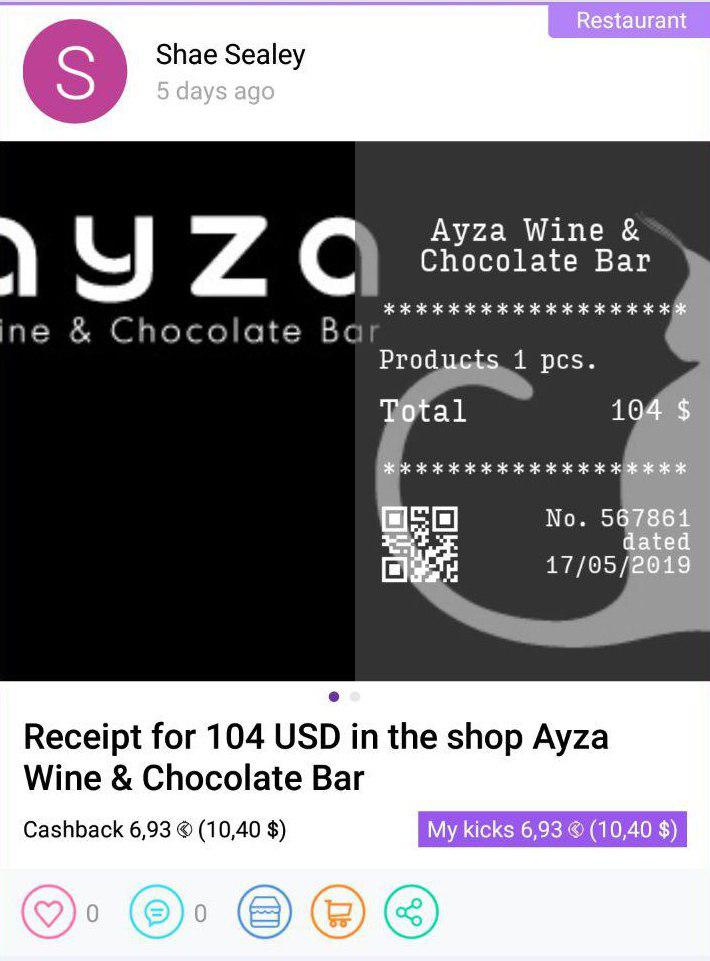Open the Receipt for 104 USD title
Viewport: 710px width, 961px height.
coord(315,757)
